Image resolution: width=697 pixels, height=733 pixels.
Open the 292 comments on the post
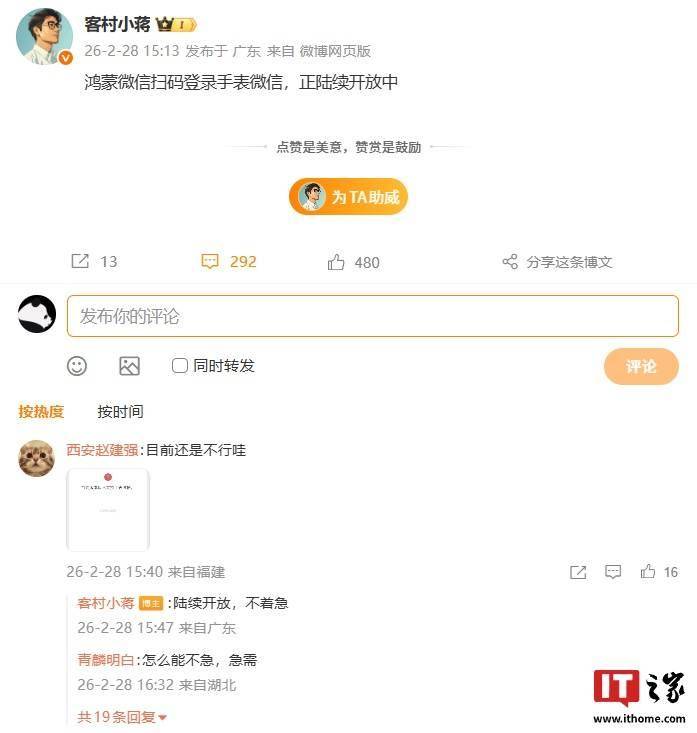pos(229,262)
